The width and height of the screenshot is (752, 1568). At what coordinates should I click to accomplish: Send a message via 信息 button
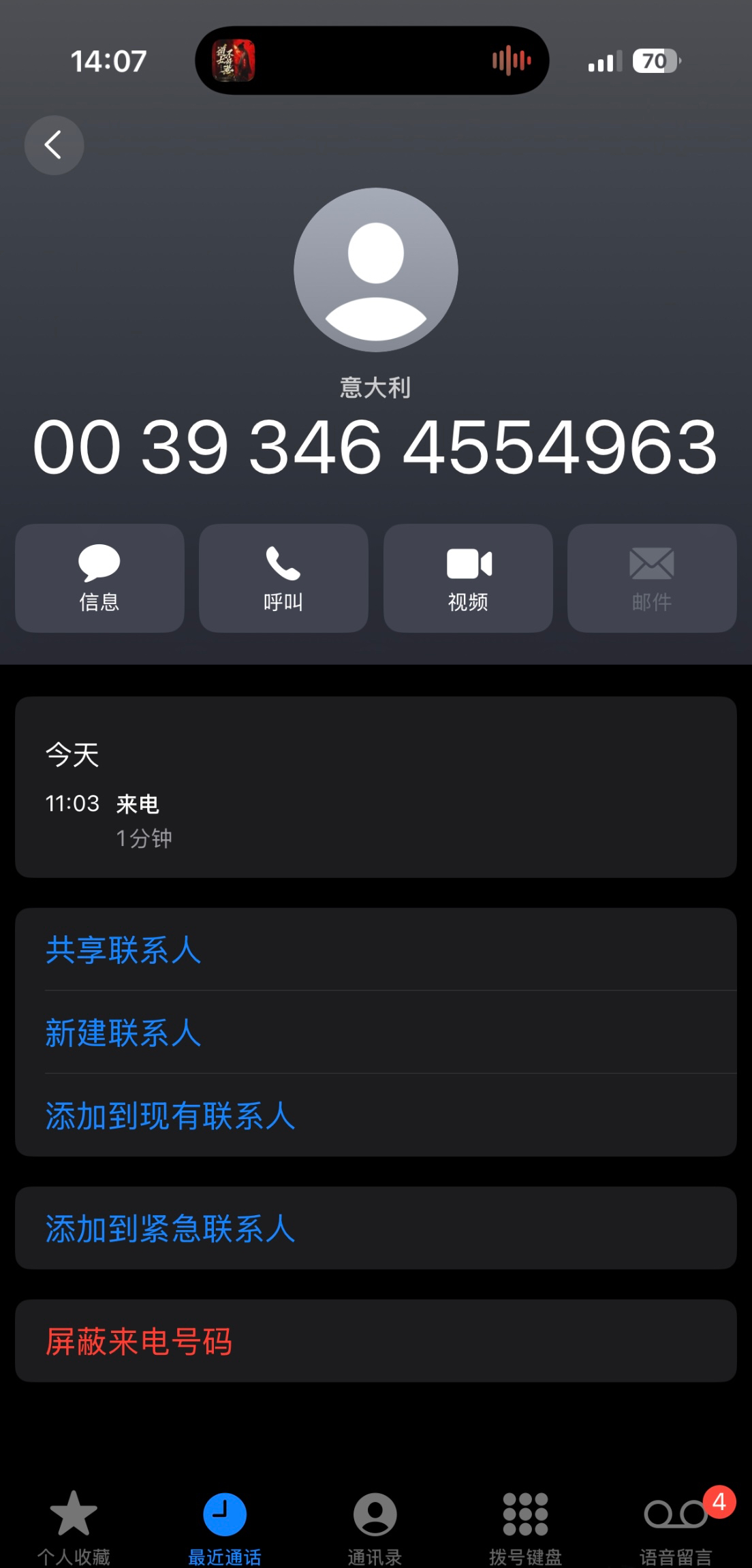99,578
